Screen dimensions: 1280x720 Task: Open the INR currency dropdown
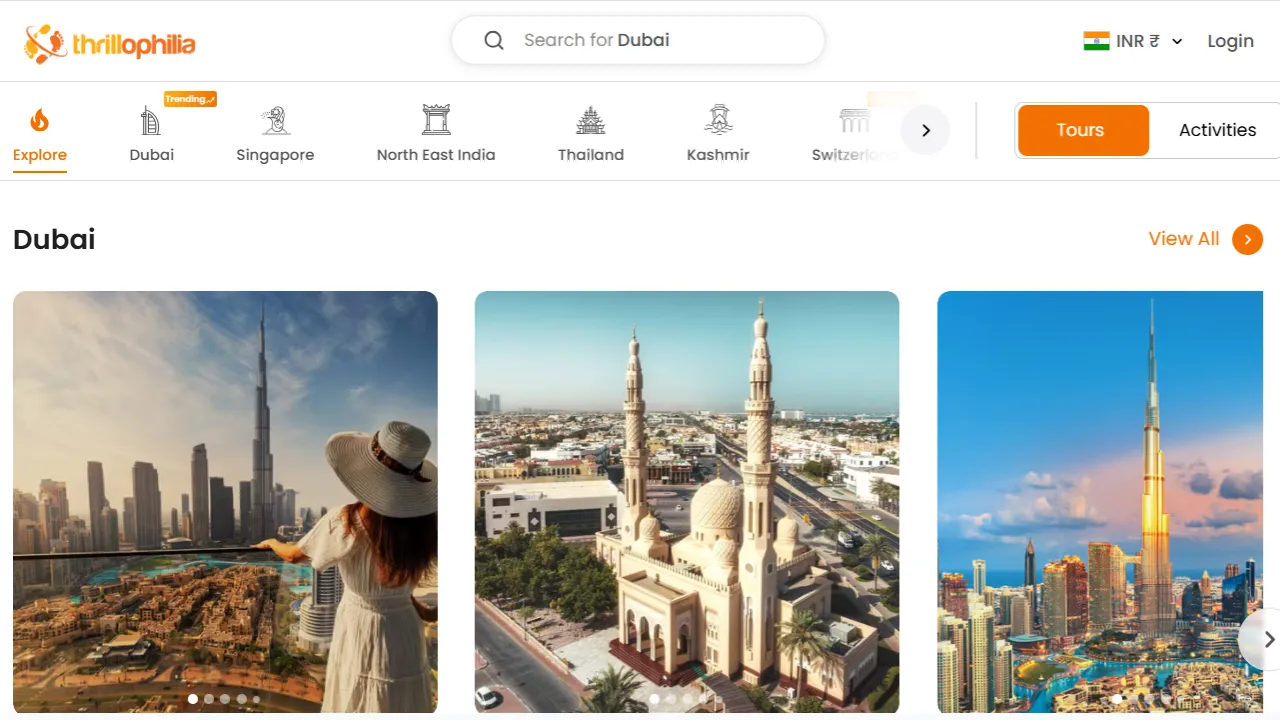(1133, 41)
